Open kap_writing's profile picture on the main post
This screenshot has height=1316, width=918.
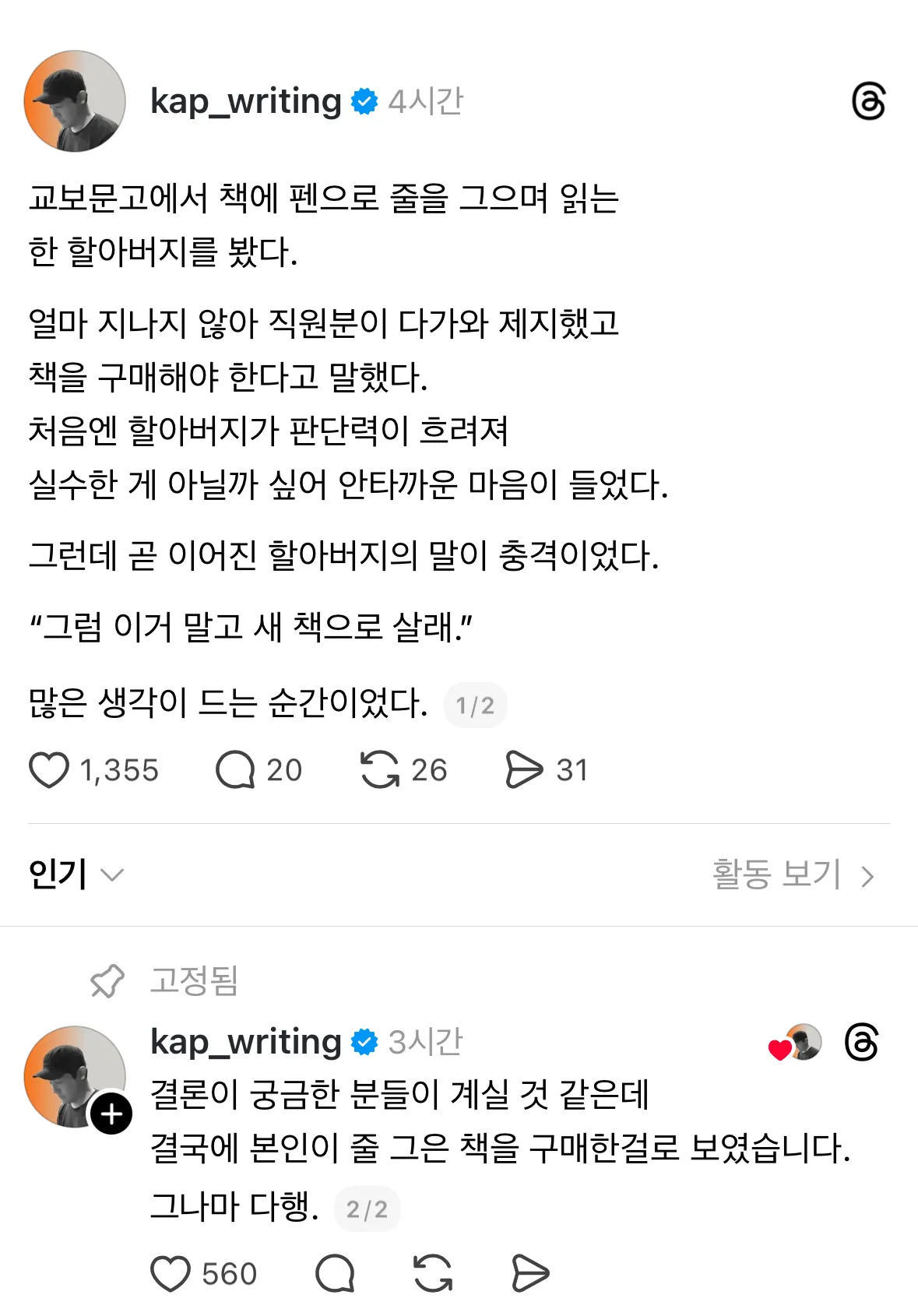pos(75,101)
